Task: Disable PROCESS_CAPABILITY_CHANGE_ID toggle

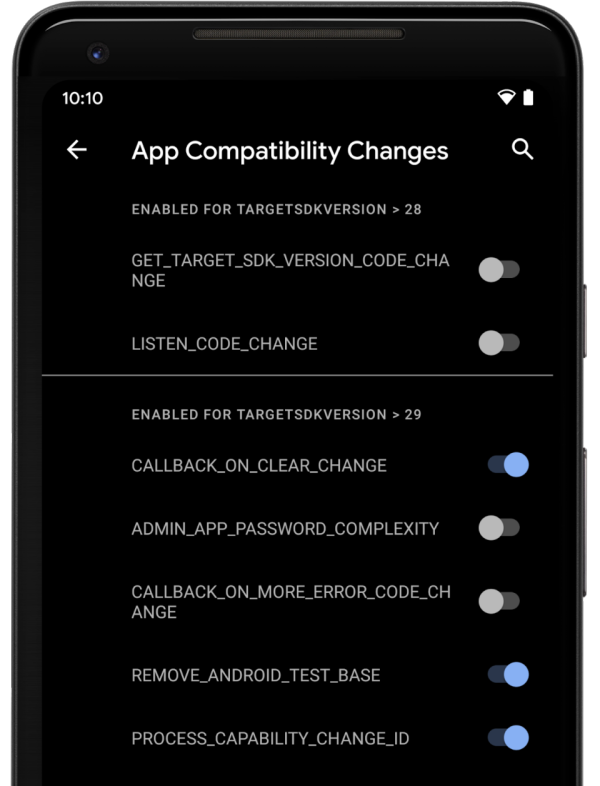Action: click(x=507, y=738)
